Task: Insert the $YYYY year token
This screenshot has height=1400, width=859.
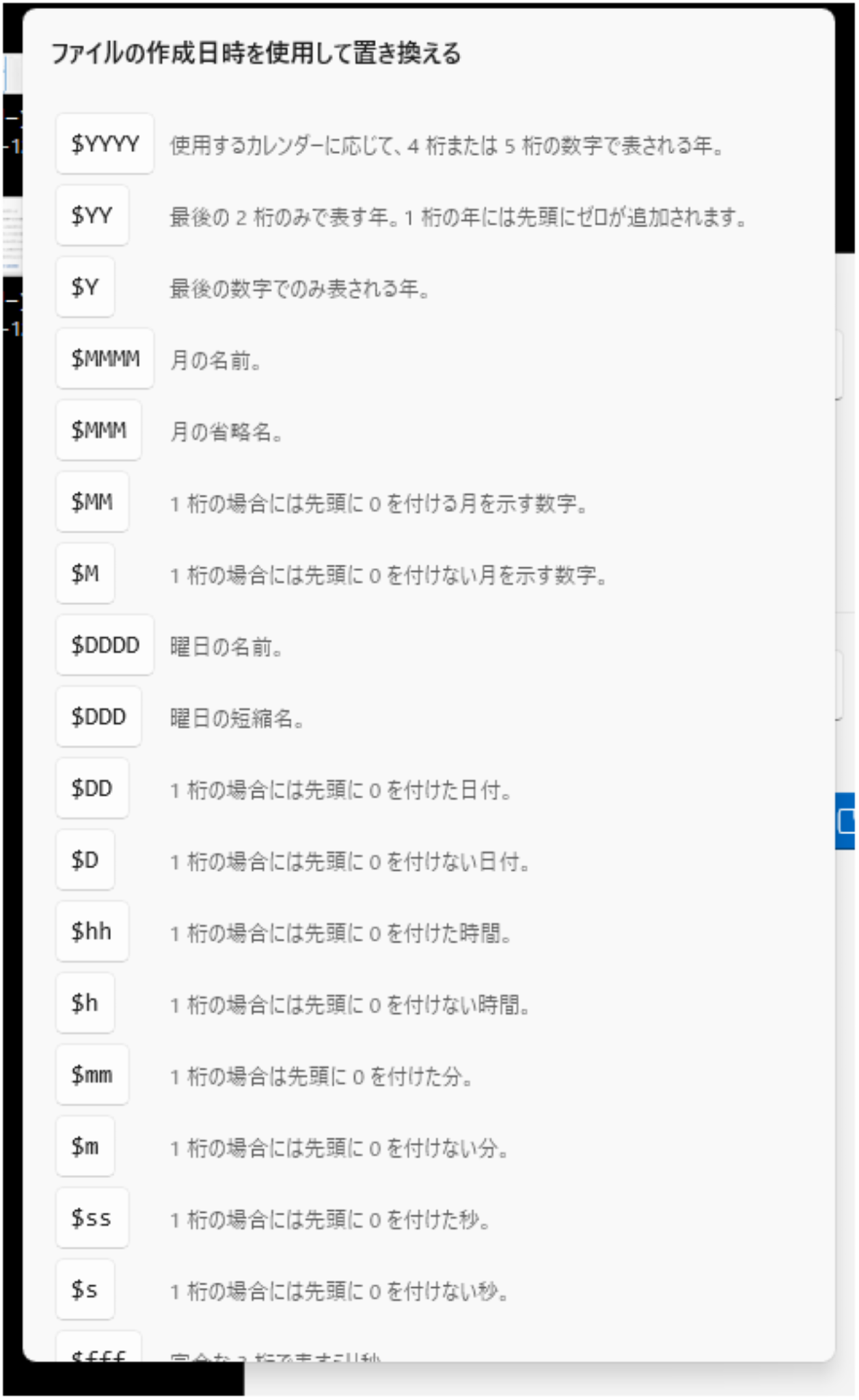Action: click(105, 144)
